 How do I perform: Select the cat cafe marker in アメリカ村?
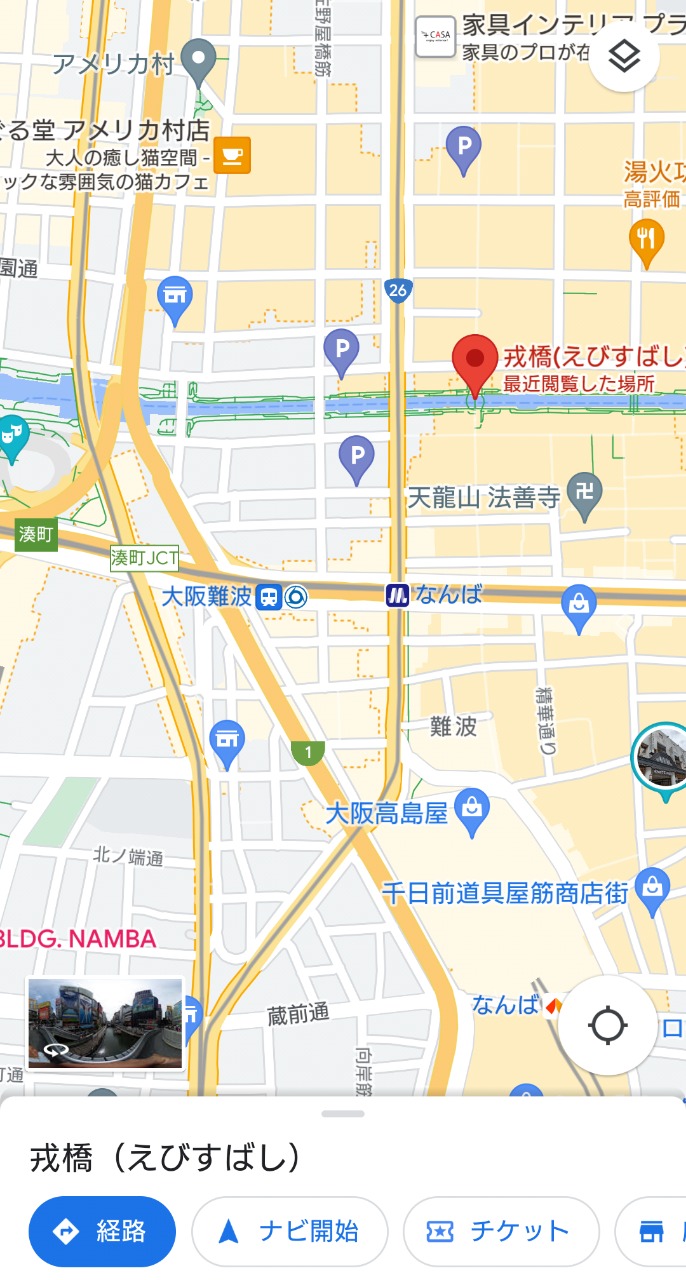(x=232, y=155)
